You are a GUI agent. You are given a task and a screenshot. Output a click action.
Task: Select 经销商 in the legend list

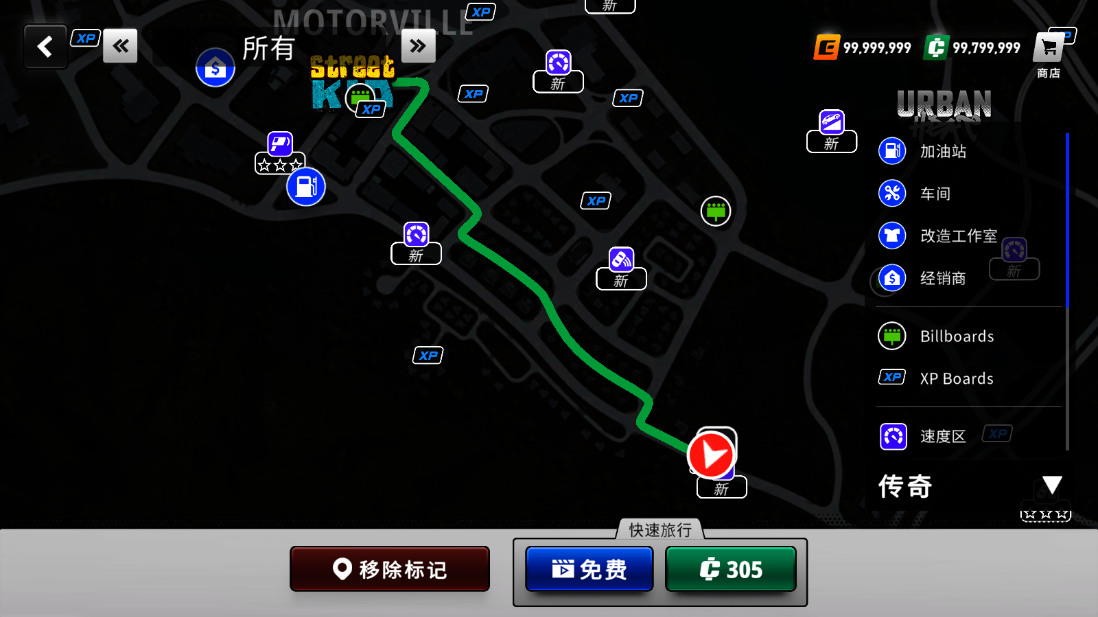943,278
